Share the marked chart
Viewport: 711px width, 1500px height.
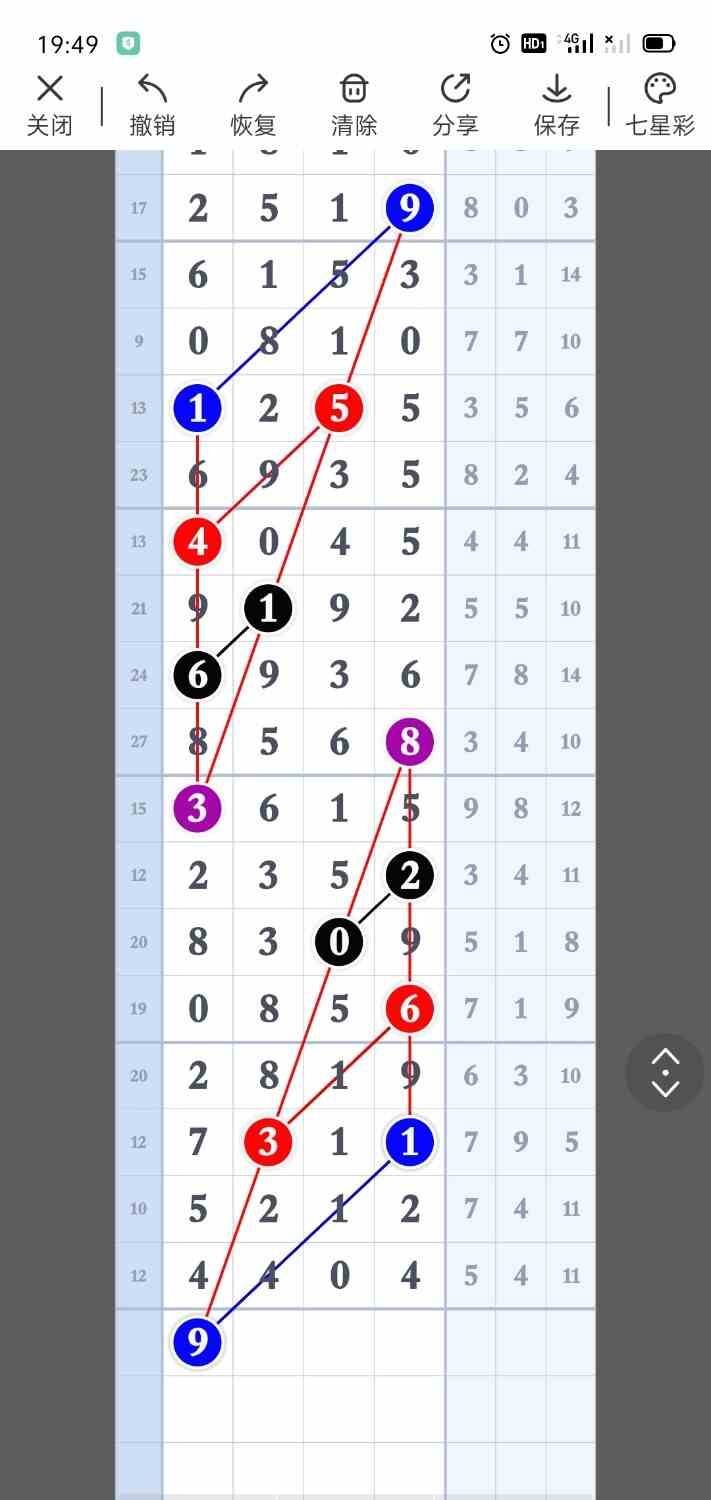(455, 105)
